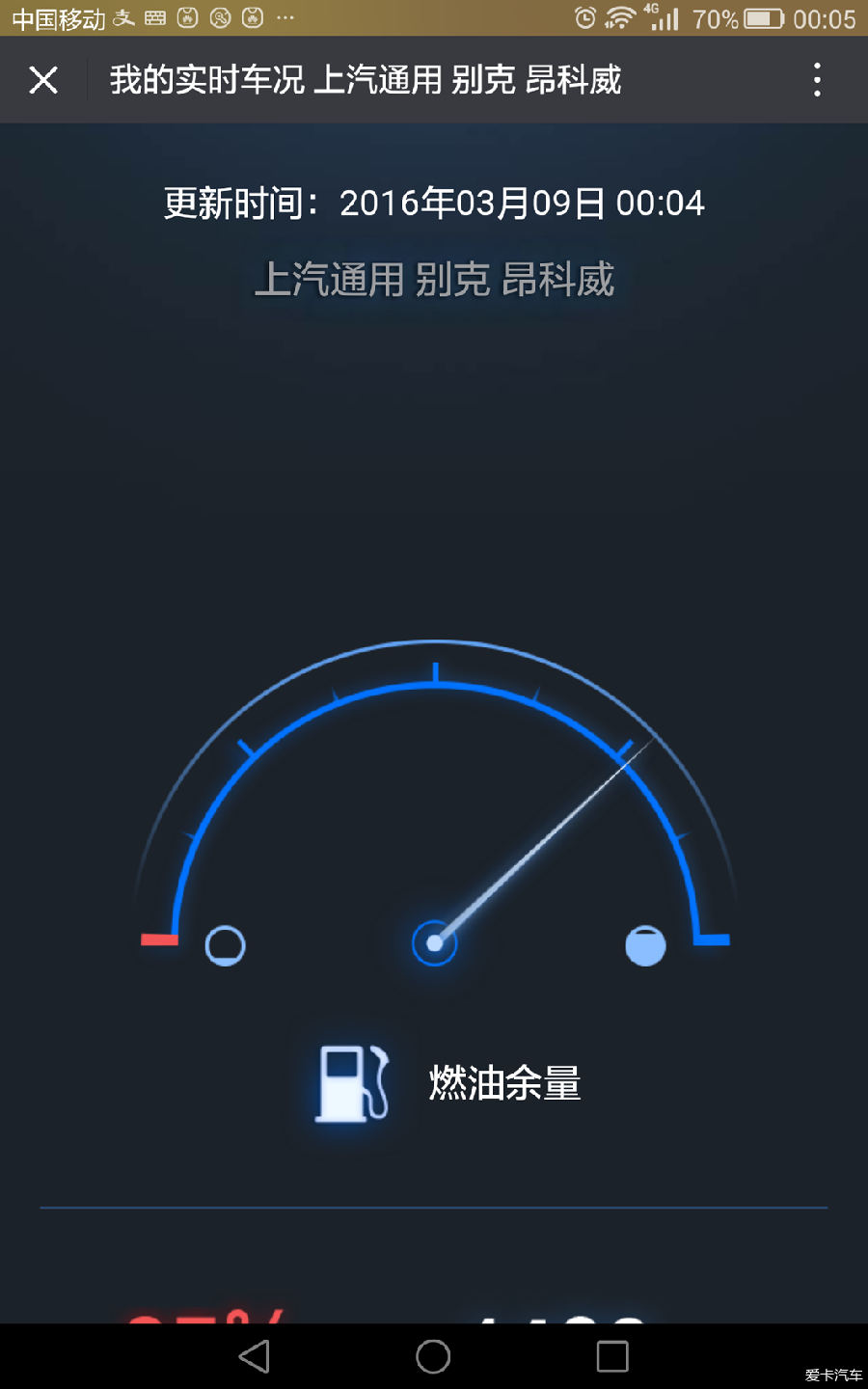Open recent apps with the square button
Screen dimensions: 868x1389
612,1356
